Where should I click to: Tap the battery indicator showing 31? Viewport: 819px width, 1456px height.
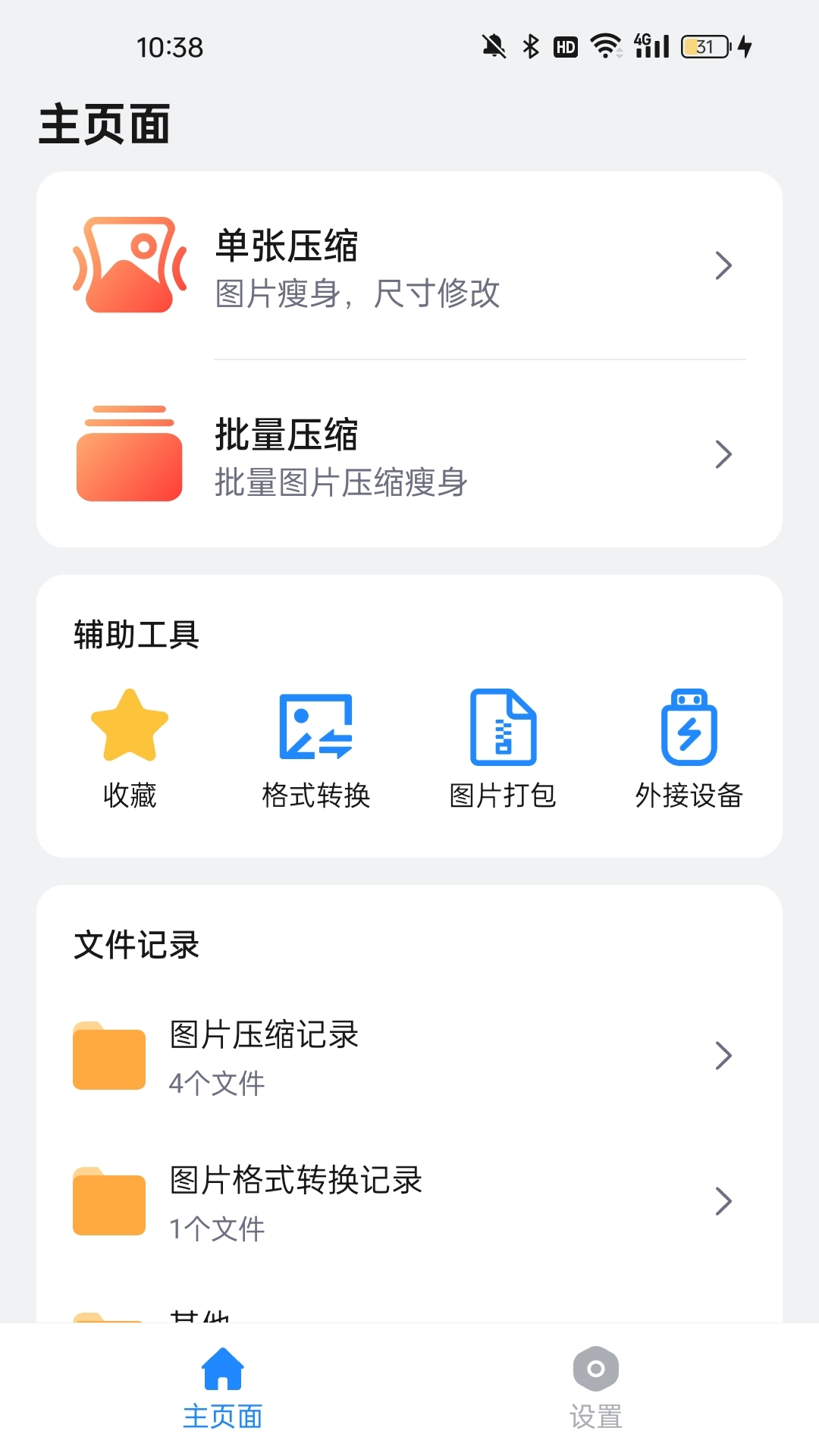[x=703, y=47]
